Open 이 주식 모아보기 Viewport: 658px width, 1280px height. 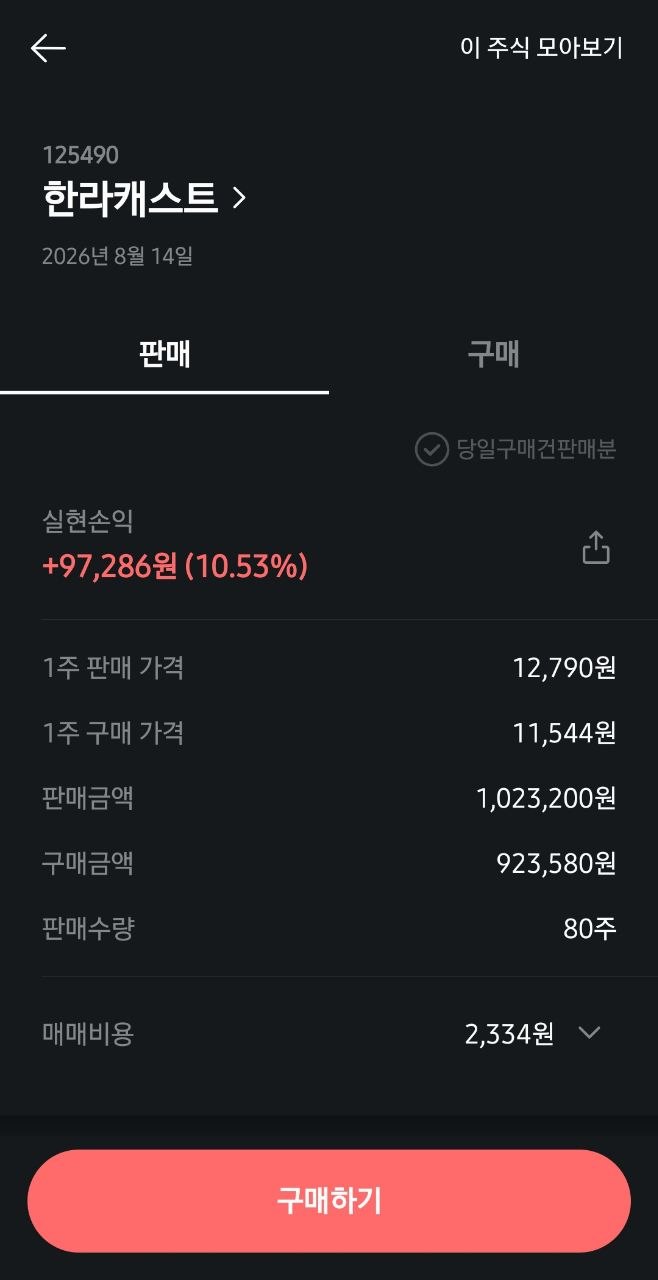541,48
